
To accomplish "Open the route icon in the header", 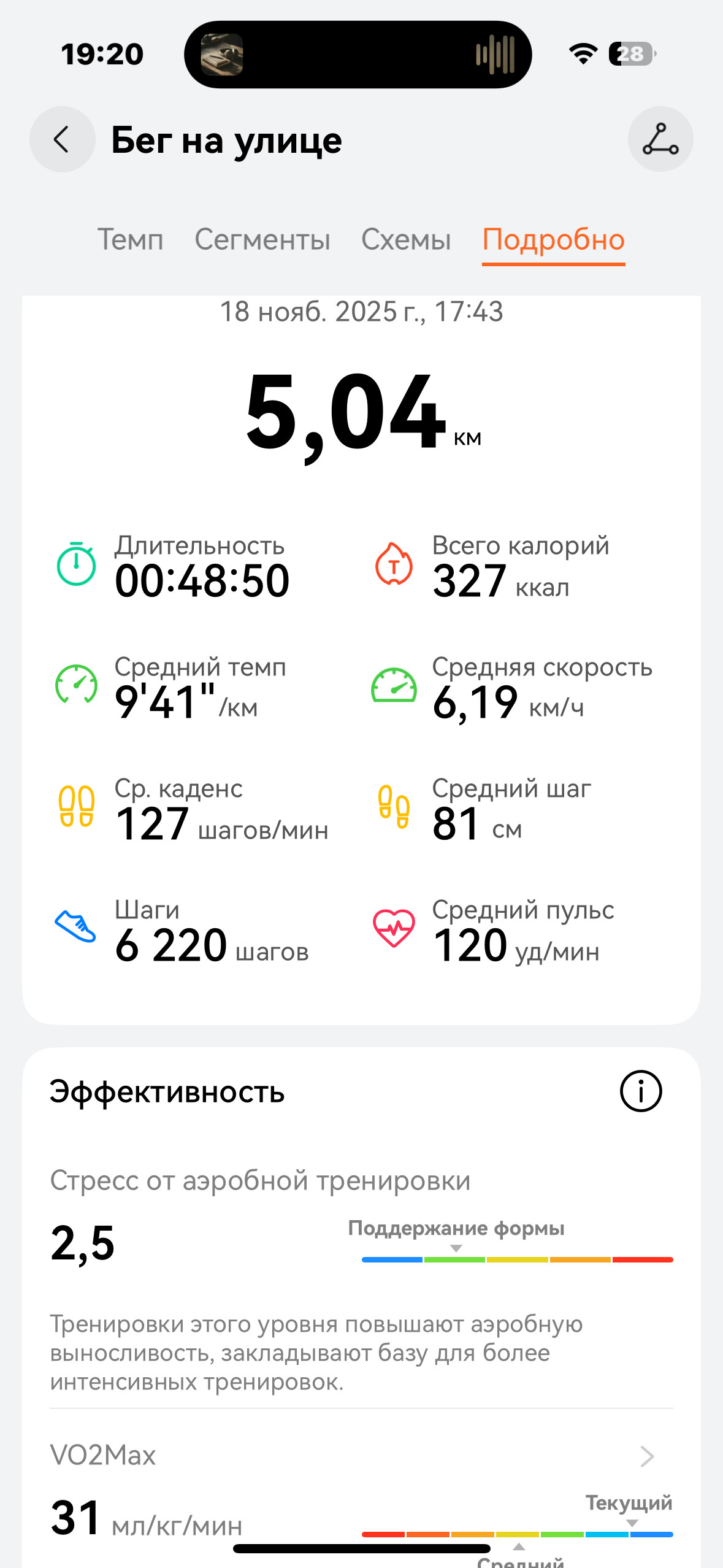I will point(660,139).
